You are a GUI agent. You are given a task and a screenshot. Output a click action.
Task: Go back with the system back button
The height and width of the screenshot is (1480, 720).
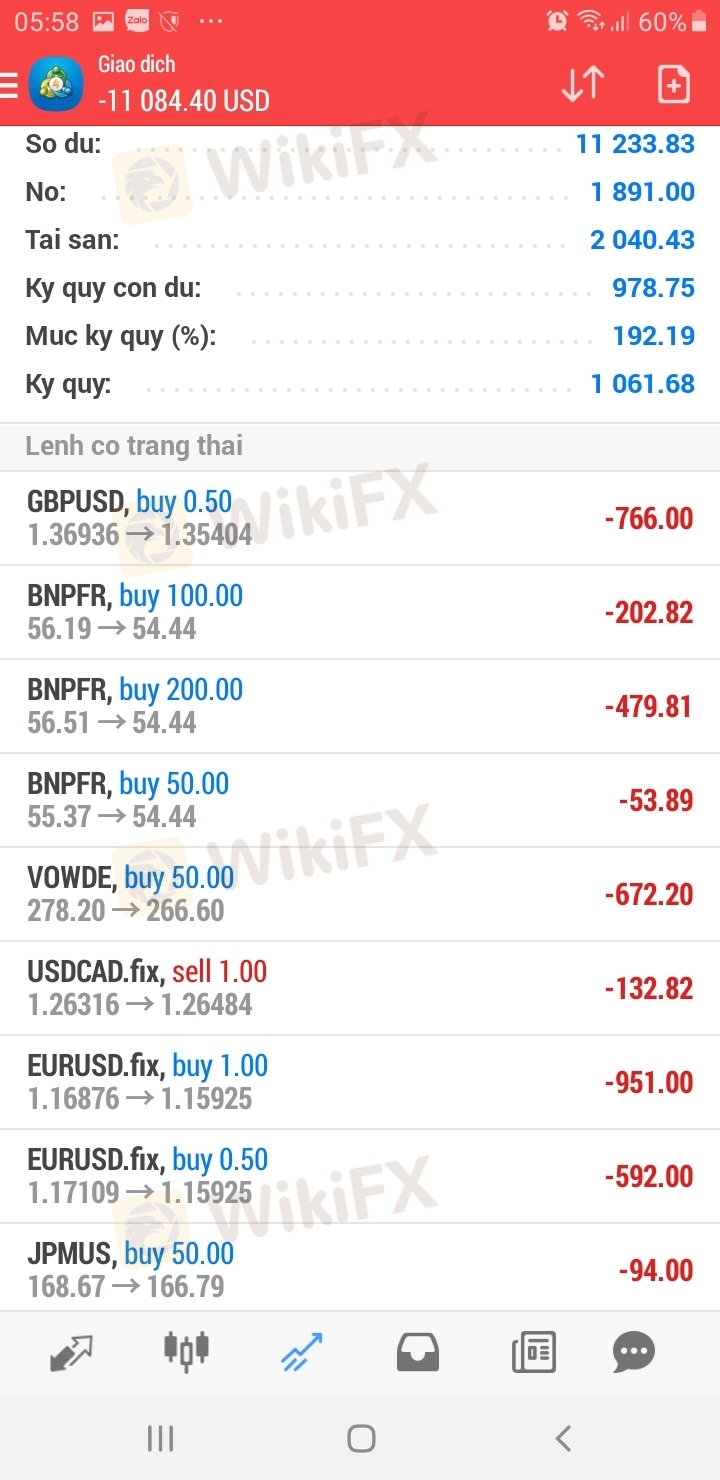563,1439
